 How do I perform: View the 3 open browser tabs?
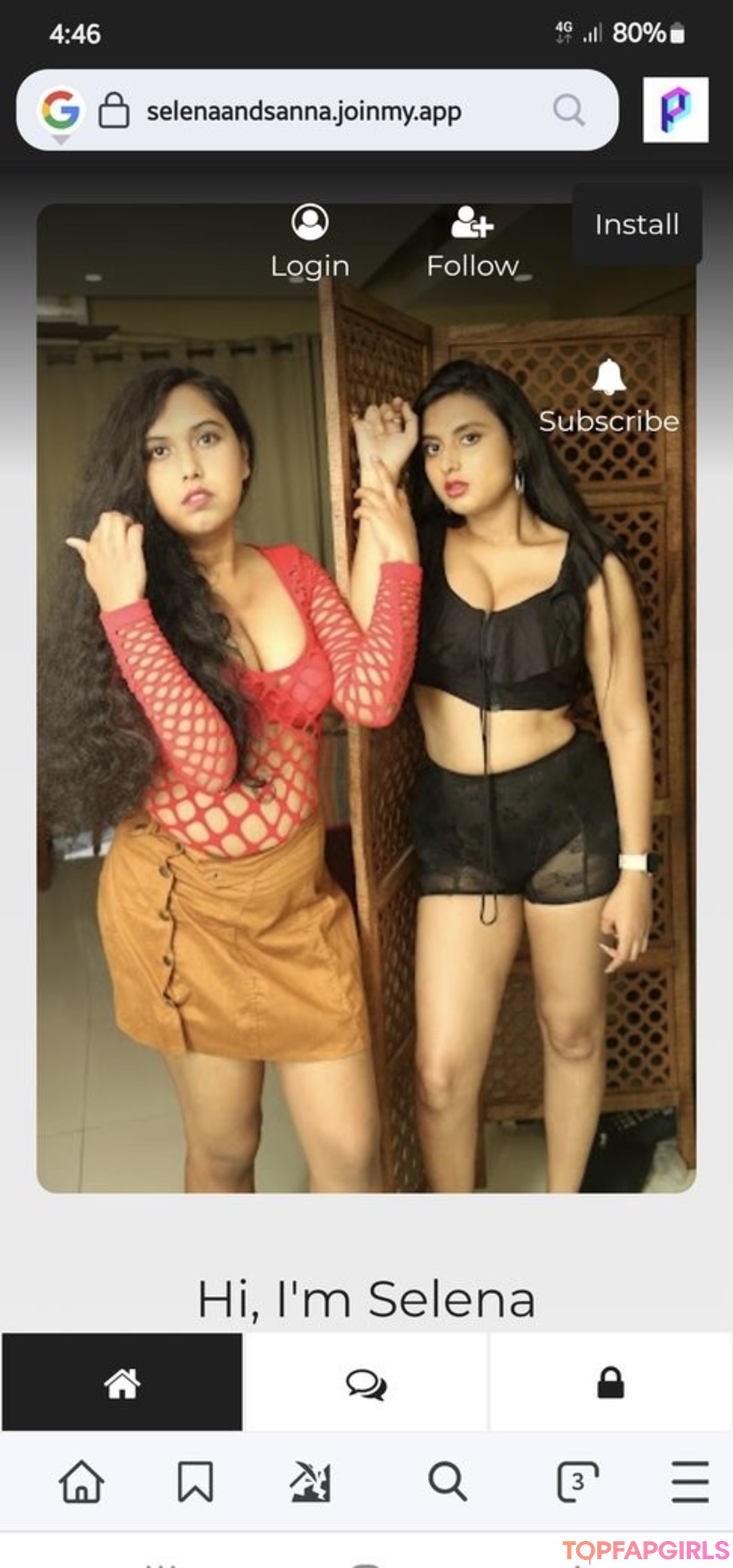click(577, 1481)
